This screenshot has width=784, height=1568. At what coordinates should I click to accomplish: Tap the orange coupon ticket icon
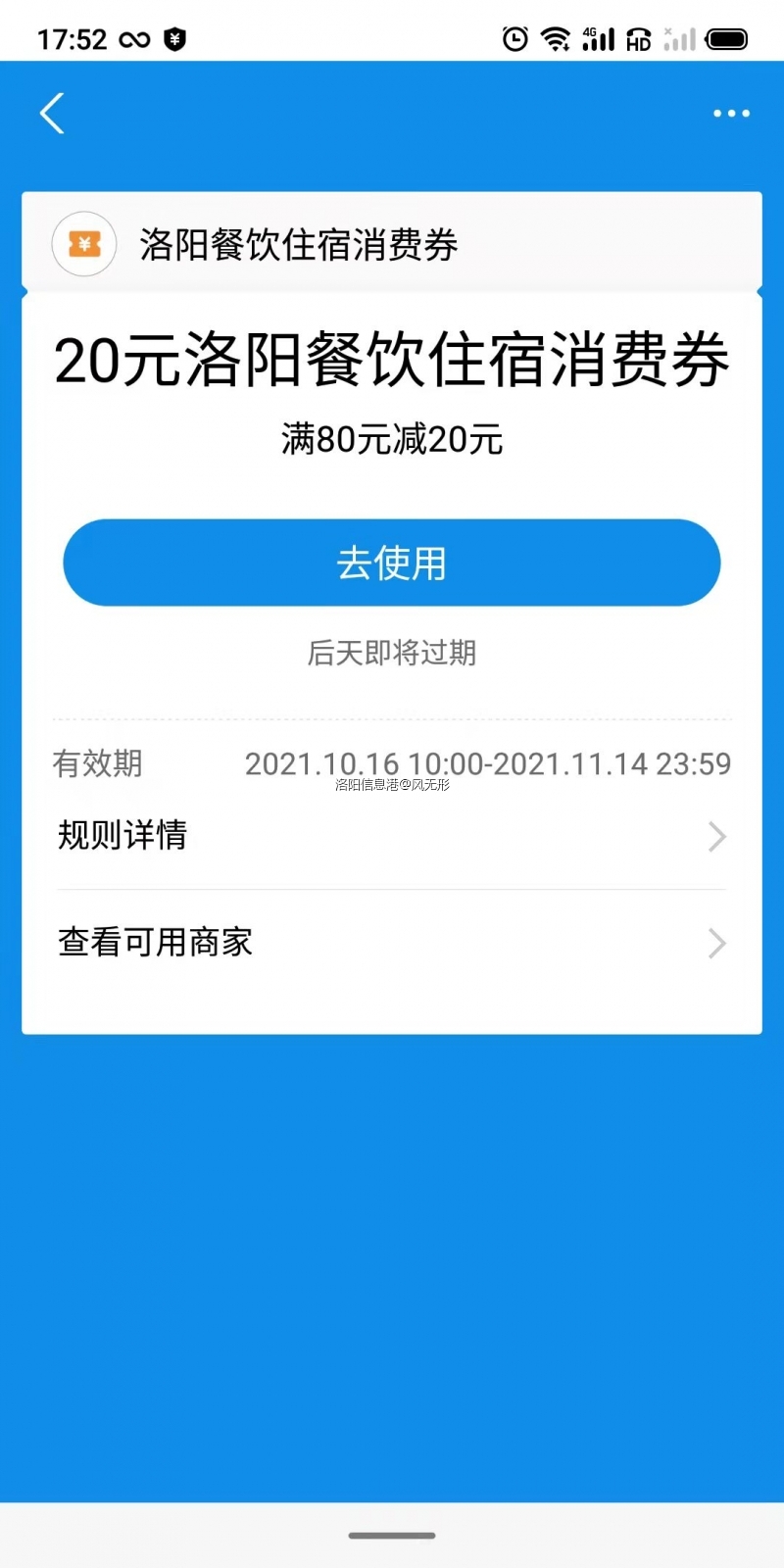pos(83,244)
